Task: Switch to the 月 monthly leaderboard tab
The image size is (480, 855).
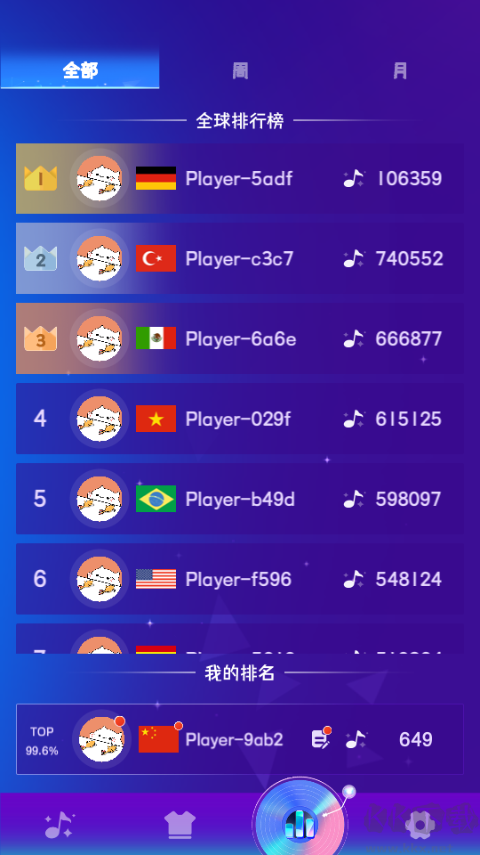Action: 400,70
